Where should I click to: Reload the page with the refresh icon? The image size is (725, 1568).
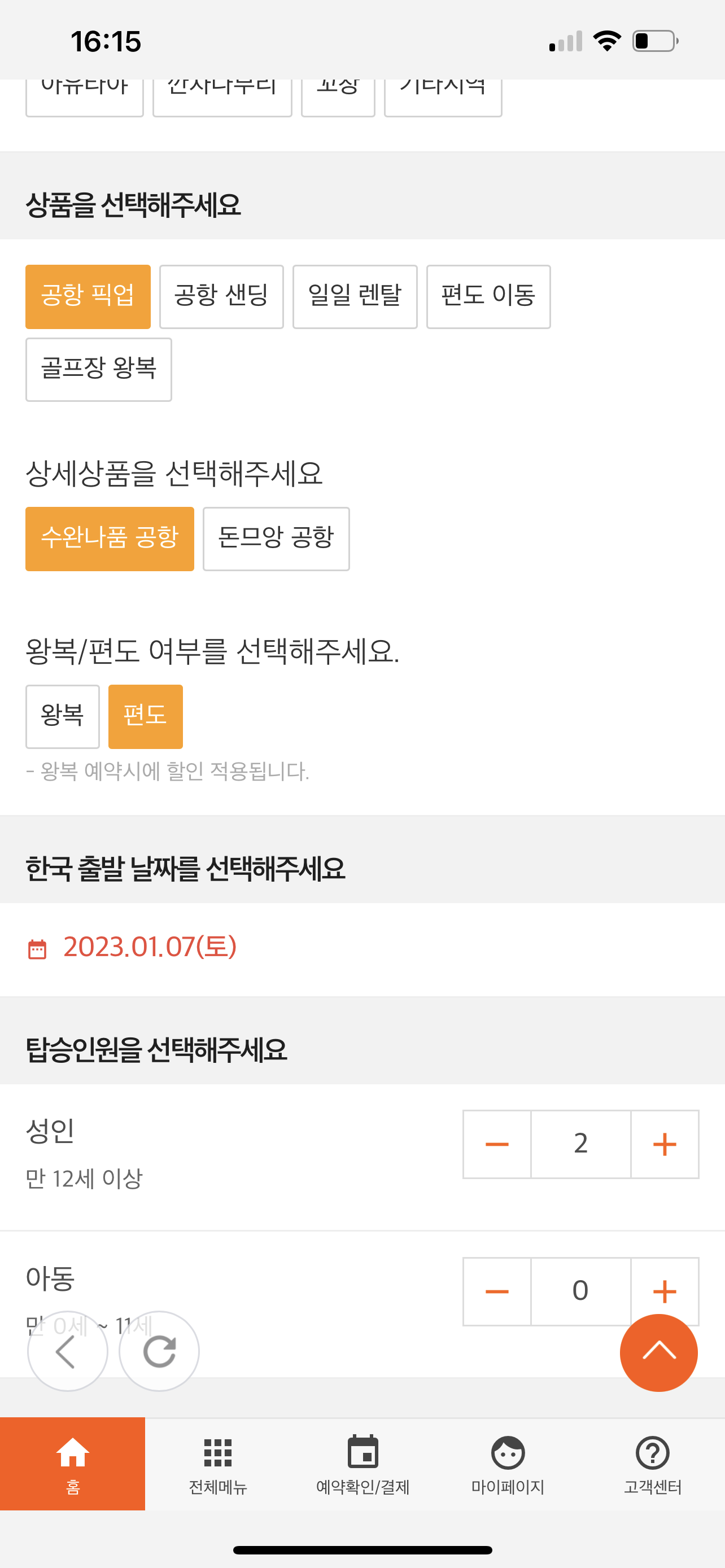(159, 1351)
